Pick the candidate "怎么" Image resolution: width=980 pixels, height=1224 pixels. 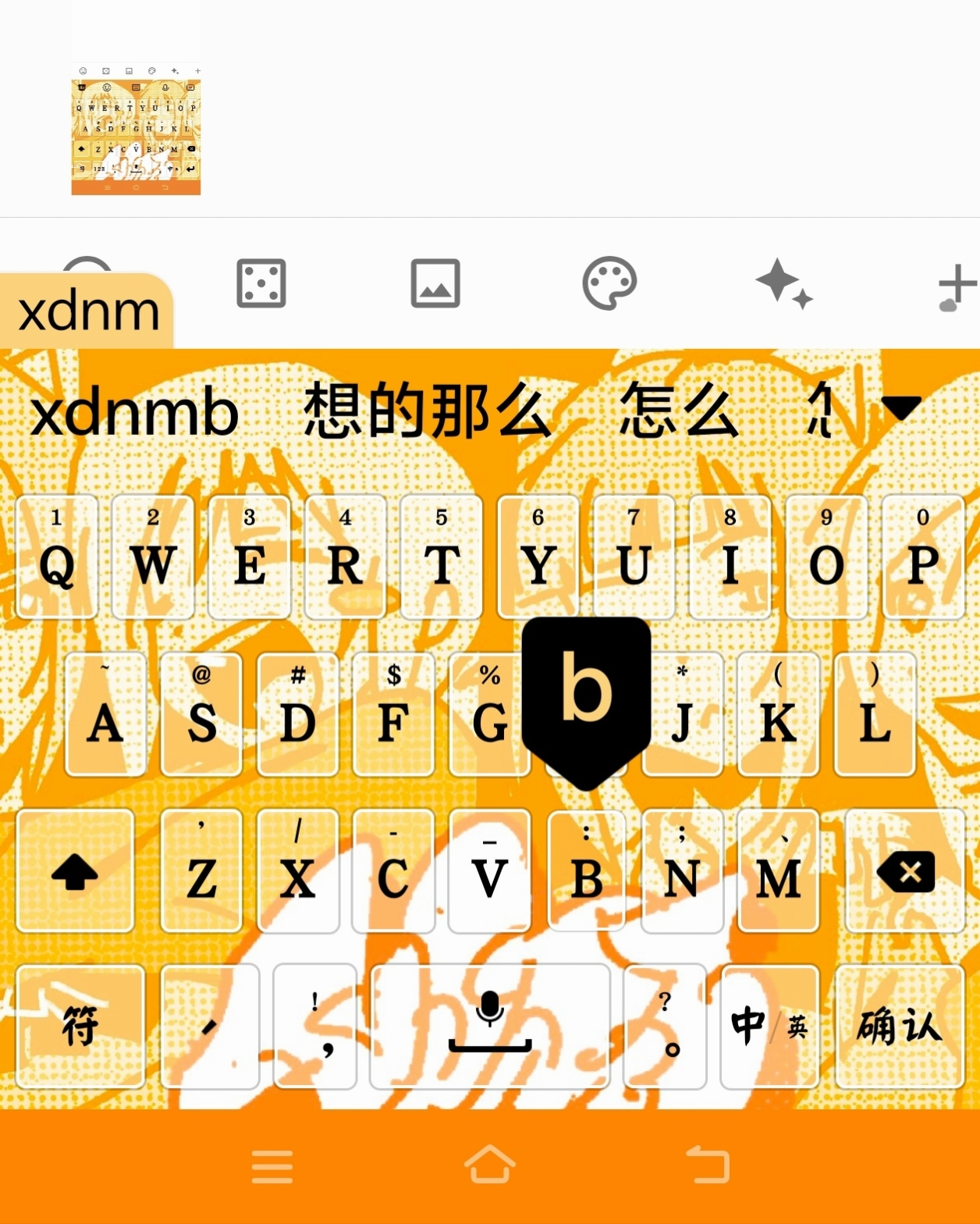679,411
